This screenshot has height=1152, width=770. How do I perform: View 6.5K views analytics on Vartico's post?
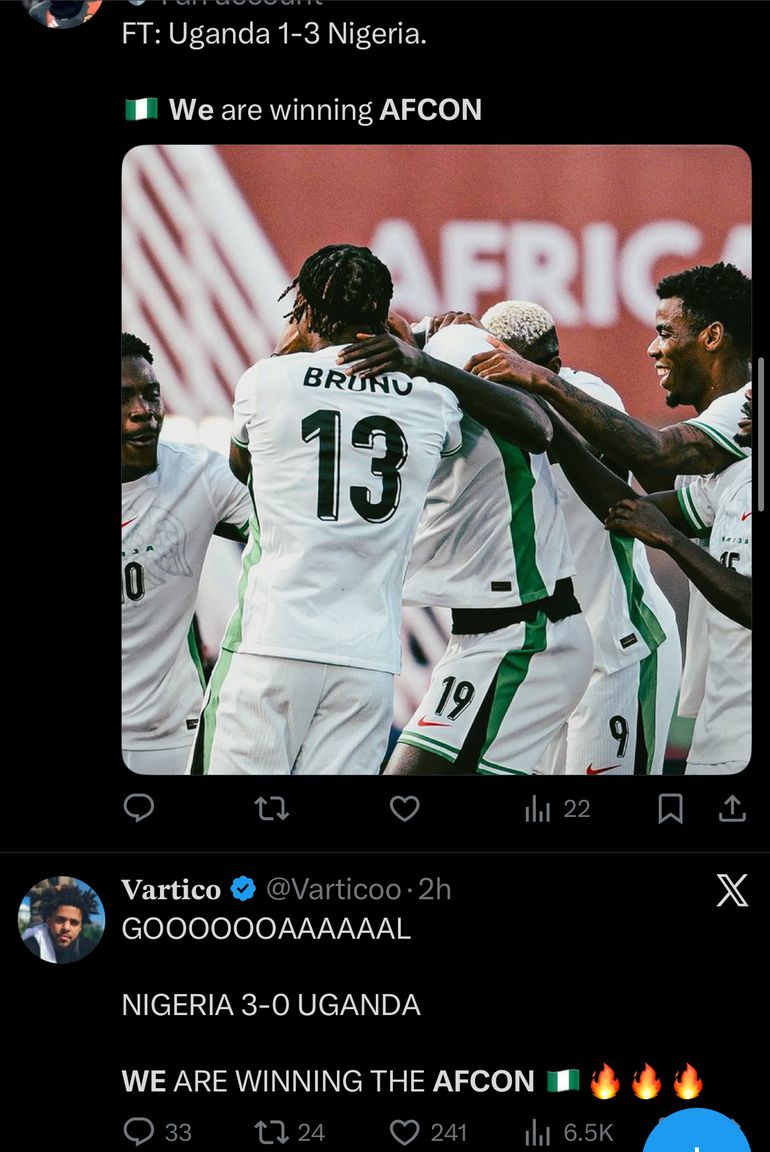click(569, 1132)
